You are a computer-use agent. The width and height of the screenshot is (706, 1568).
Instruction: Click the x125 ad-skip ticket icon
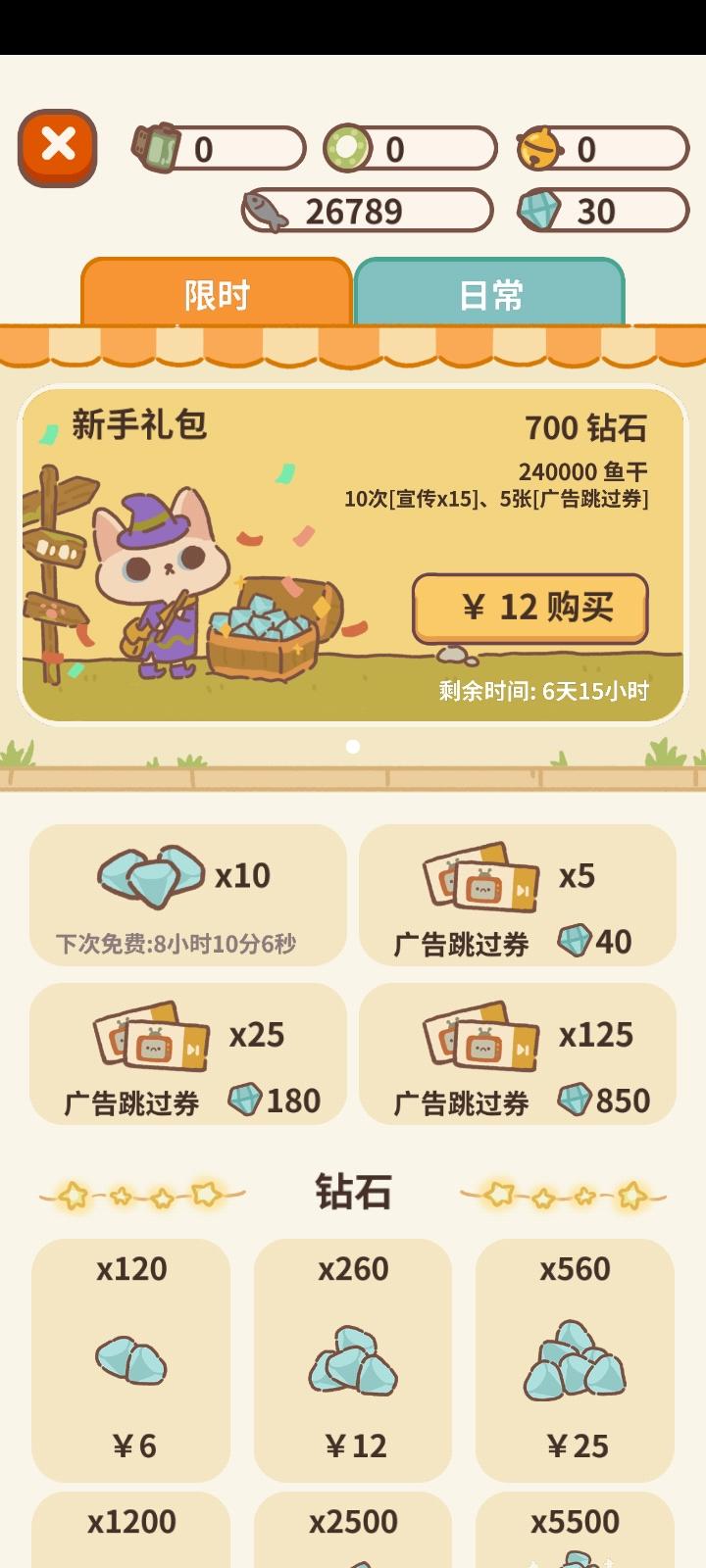pos(483,1039)
